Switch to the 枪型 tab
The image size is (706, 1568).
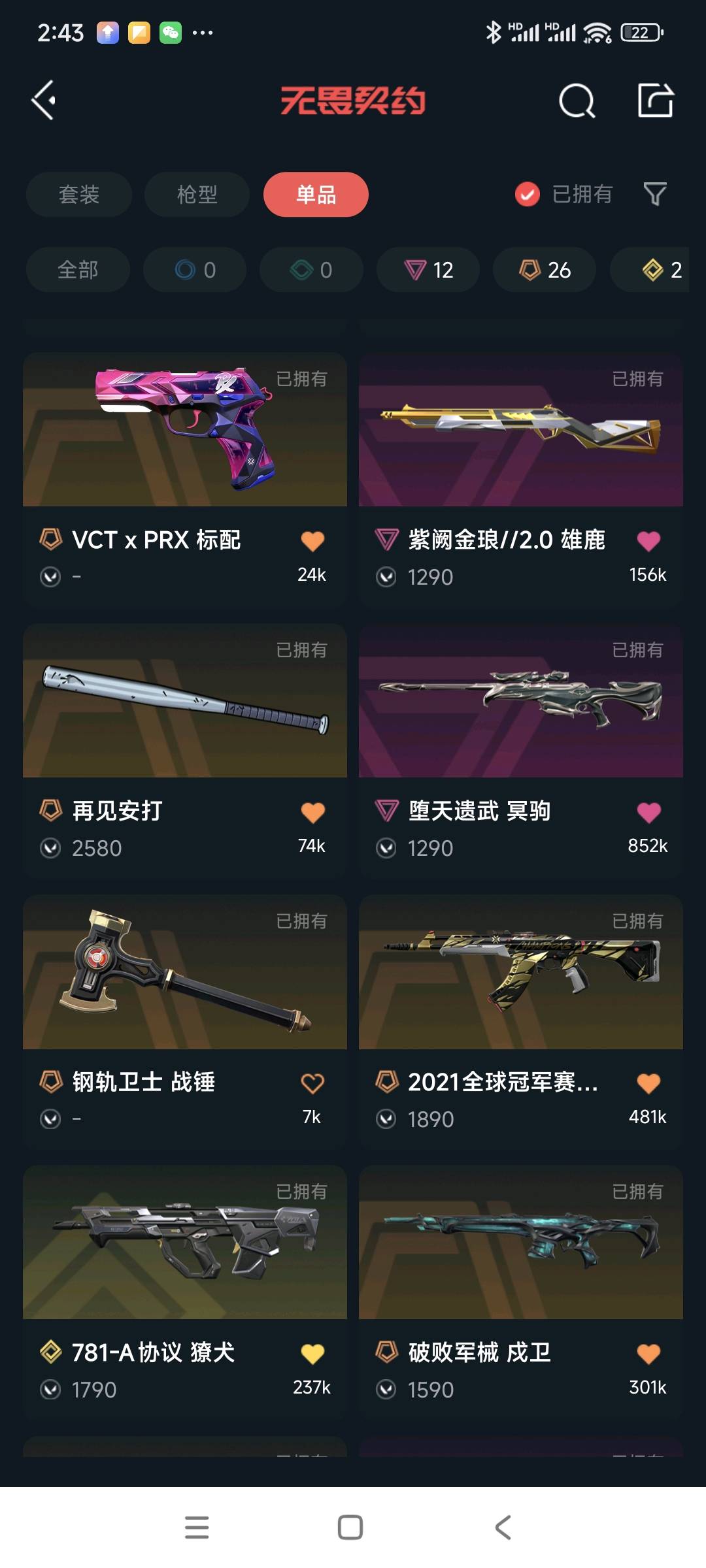pos(197,194)
